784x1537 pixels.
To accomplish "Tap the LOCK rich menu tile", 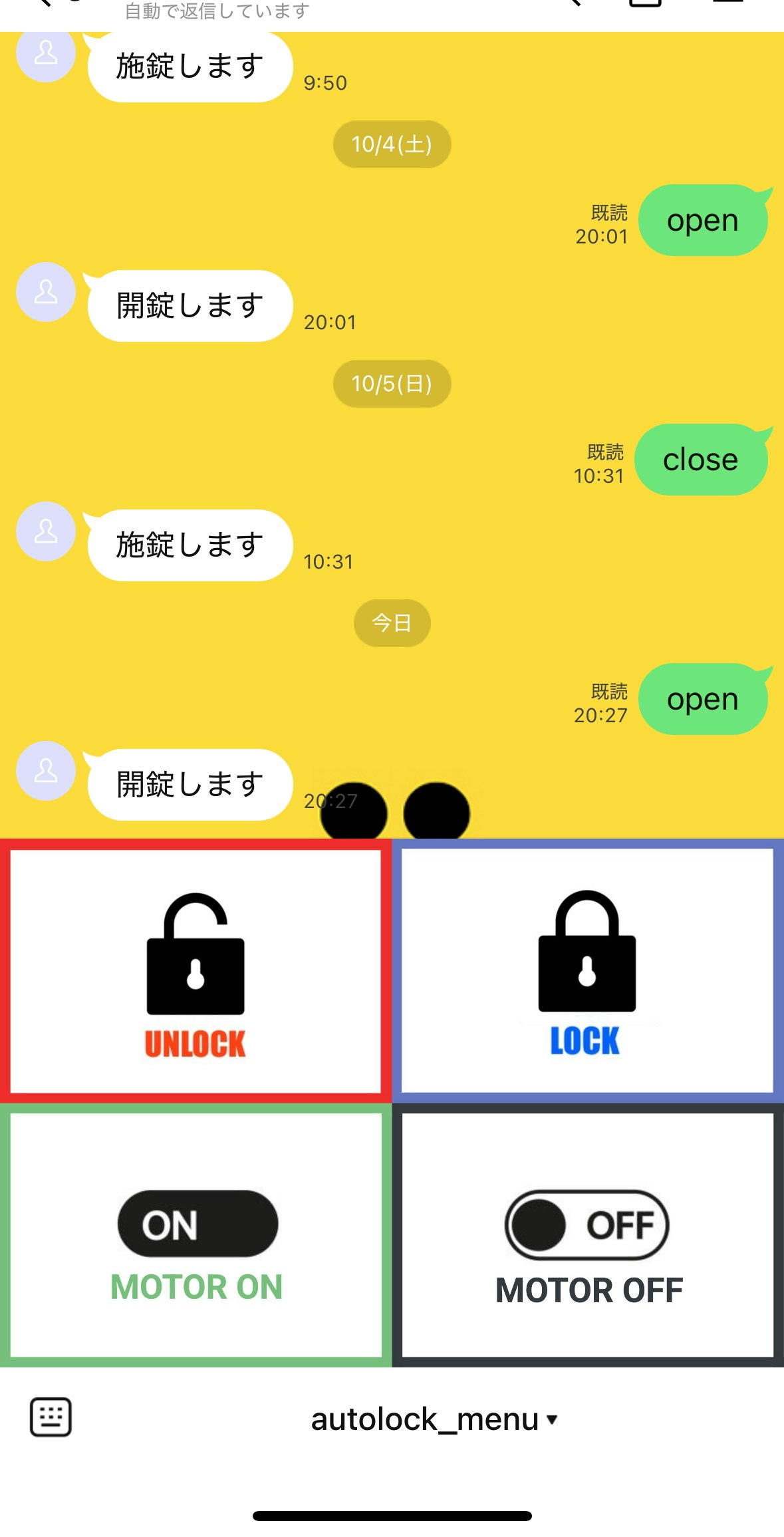I will coord(587,971).
